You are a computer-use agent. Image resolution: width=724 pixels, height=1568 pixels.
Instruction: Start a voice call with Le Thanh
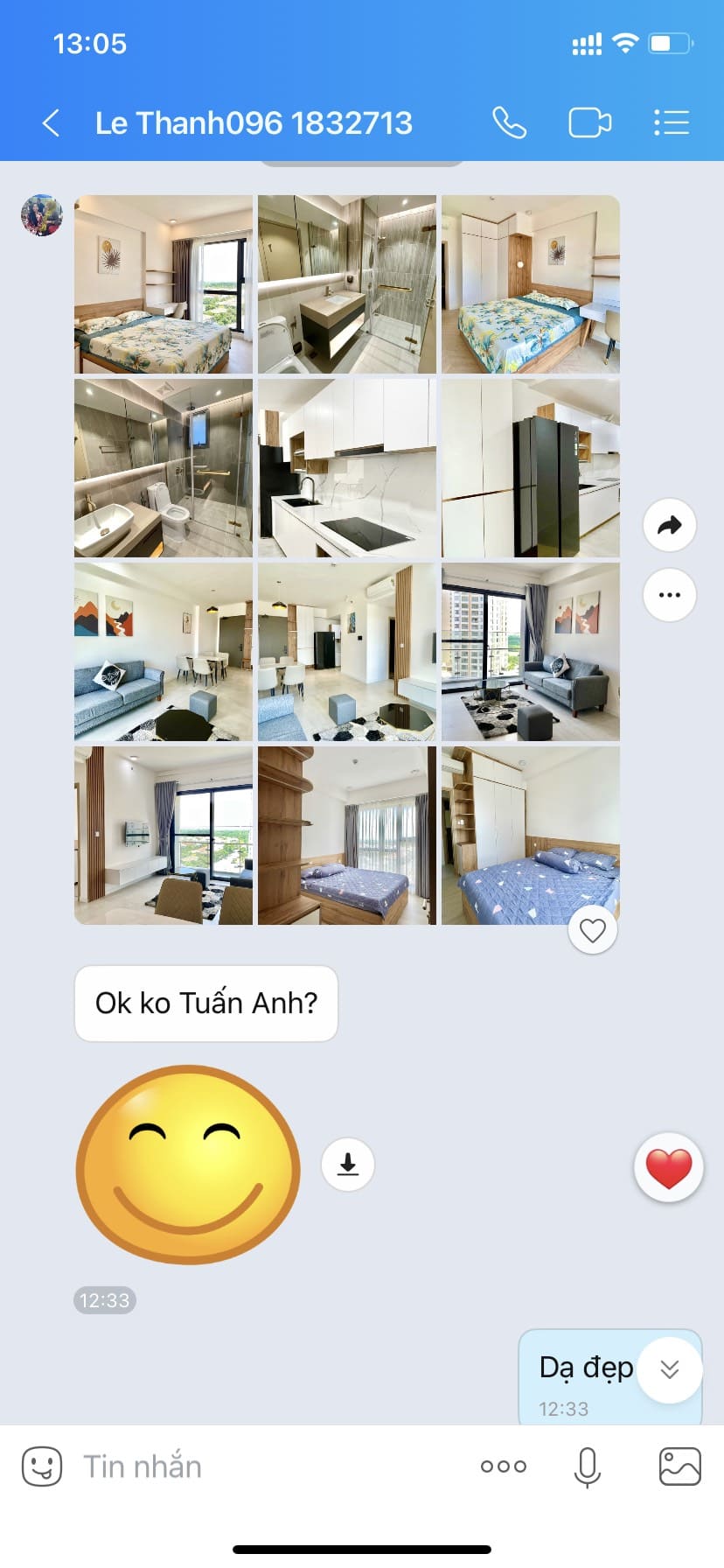pyautogui.click(x=509, y=123)
